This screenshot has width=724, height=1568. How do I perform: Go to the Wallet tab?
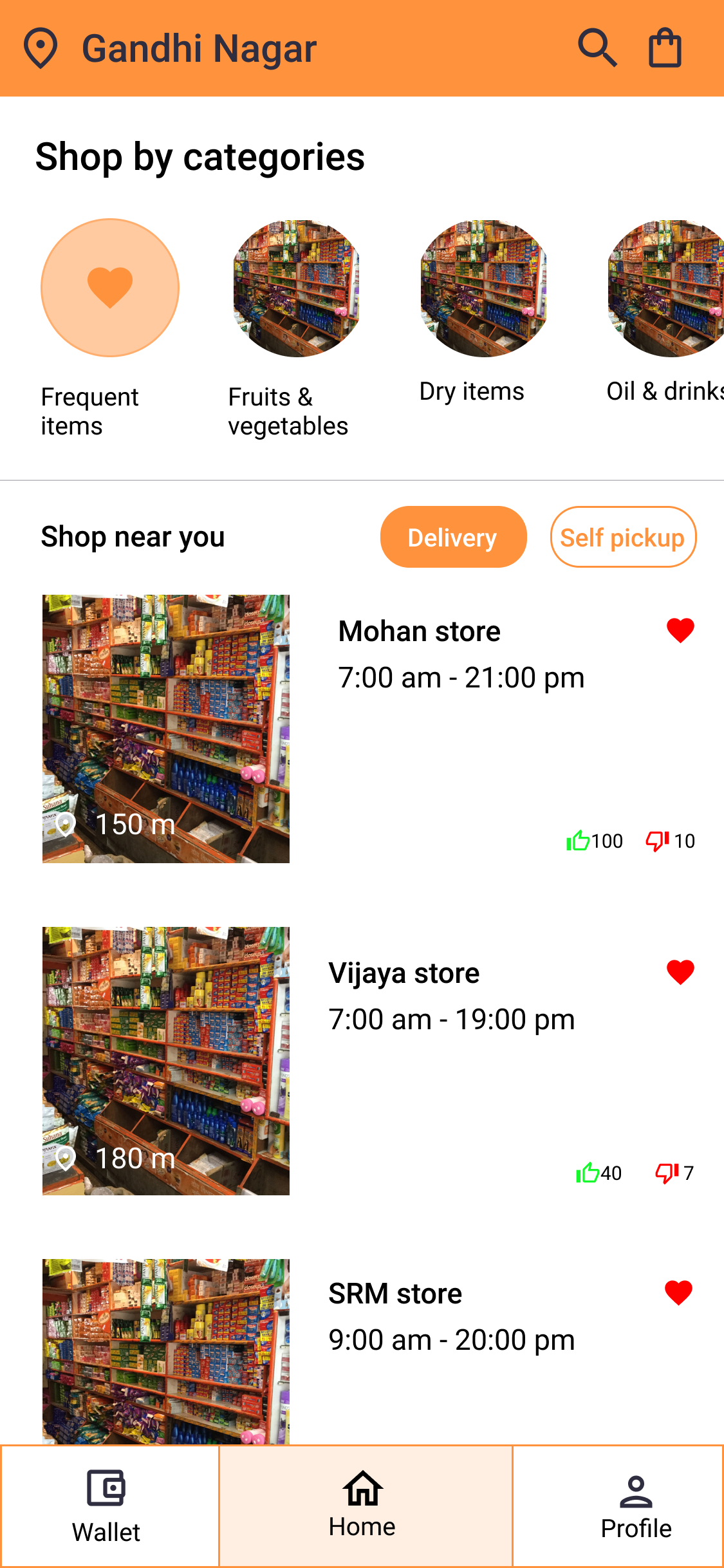coord(107,1506)
